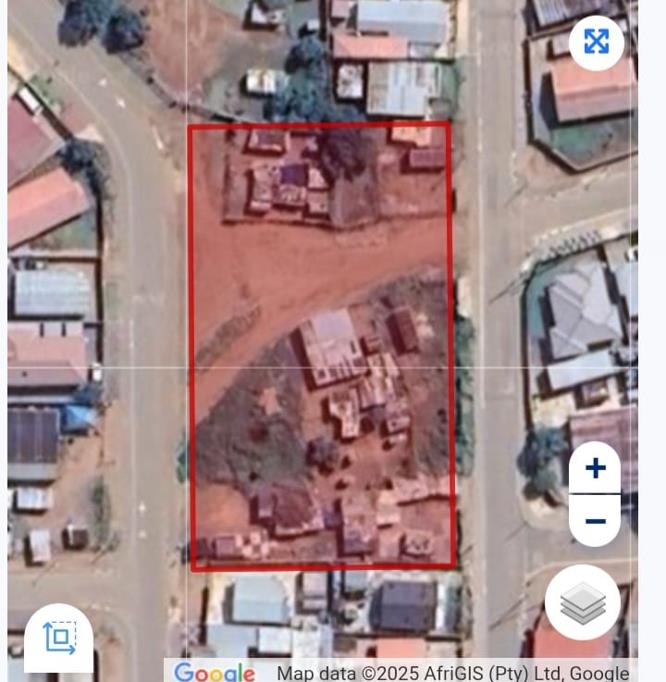Expand the map to fullscreen

click(596, 42)
